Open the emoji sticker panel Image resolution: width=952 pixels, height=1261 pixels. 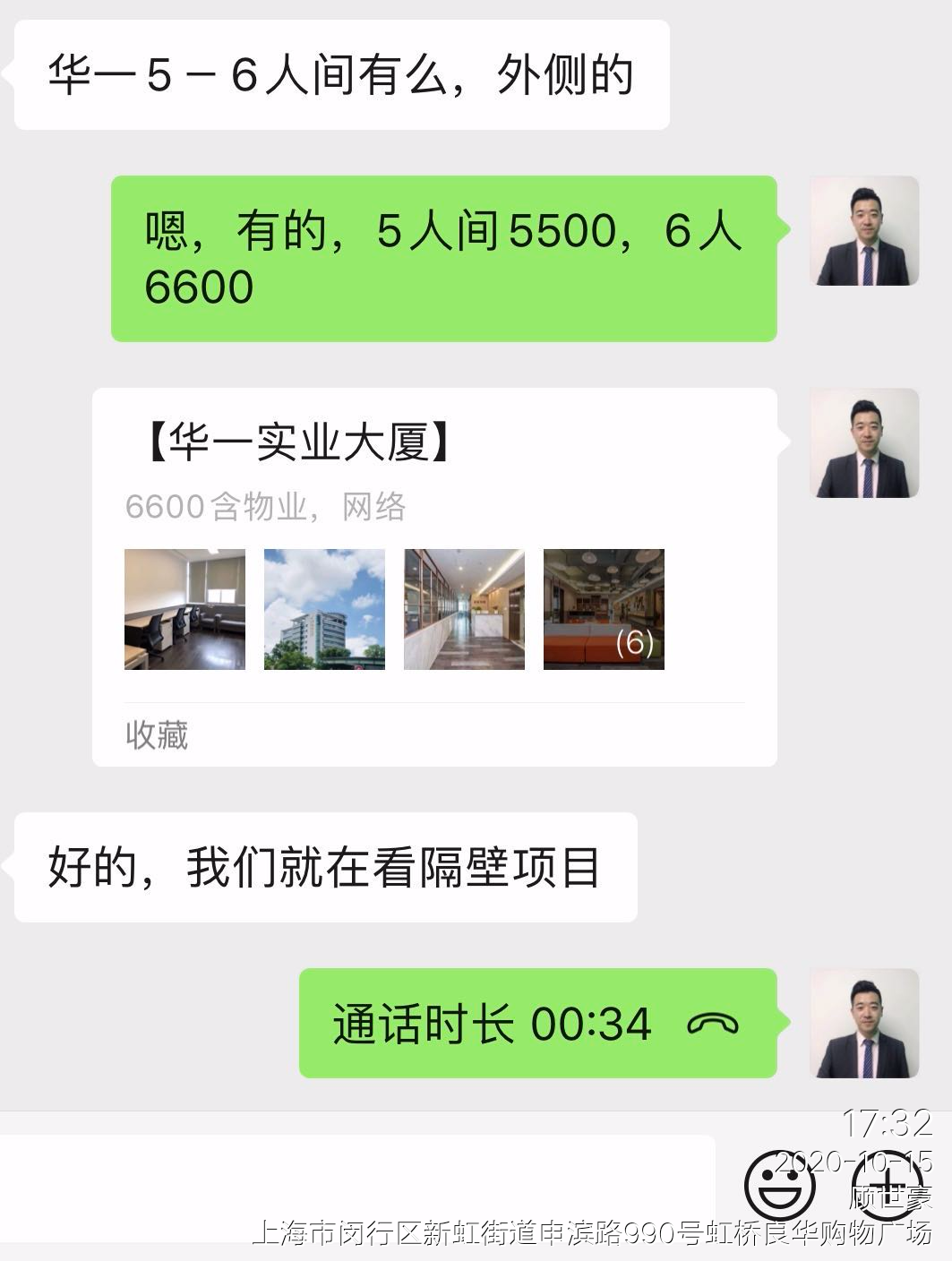tap(779, 1185)
